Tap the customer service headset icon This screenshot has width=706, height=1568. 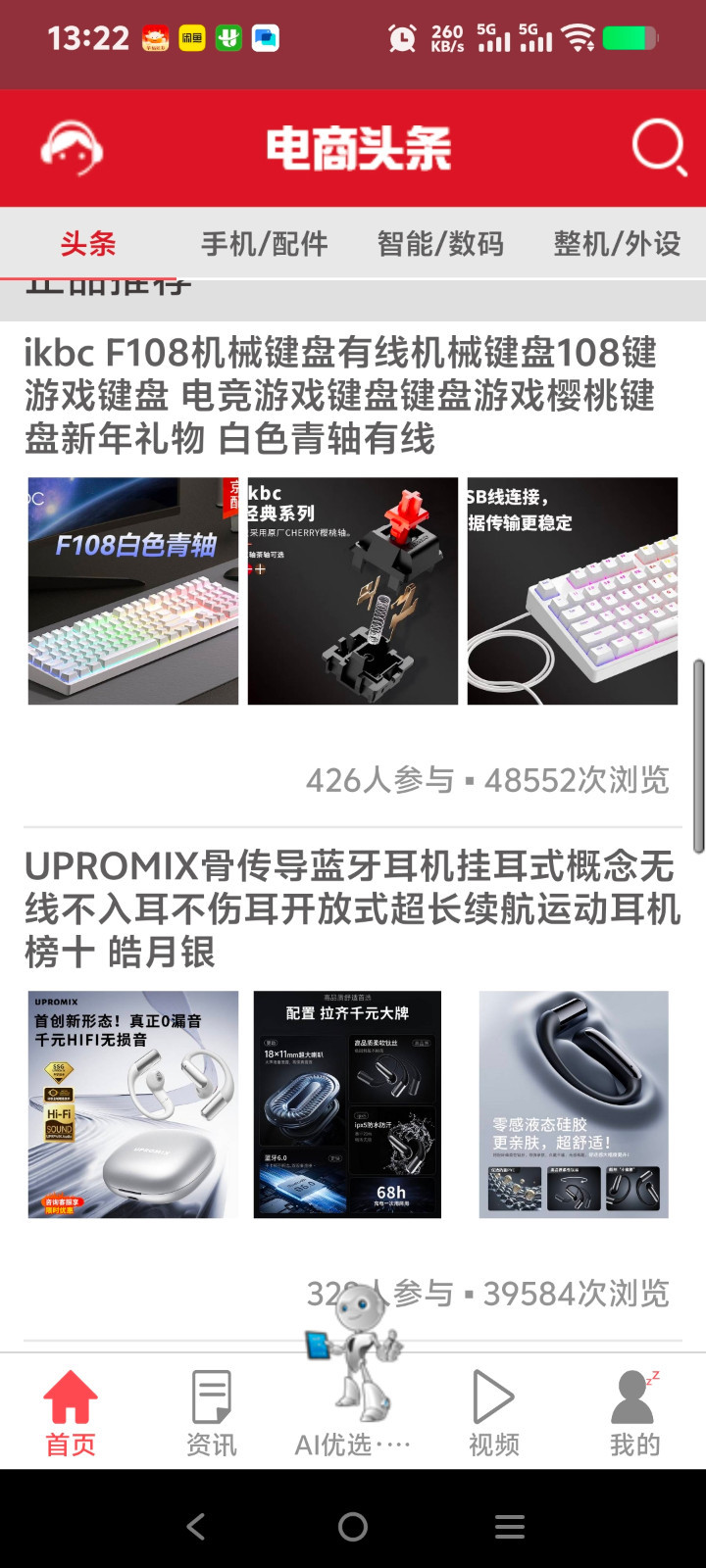pyautogui.click(x=71, y=149)
